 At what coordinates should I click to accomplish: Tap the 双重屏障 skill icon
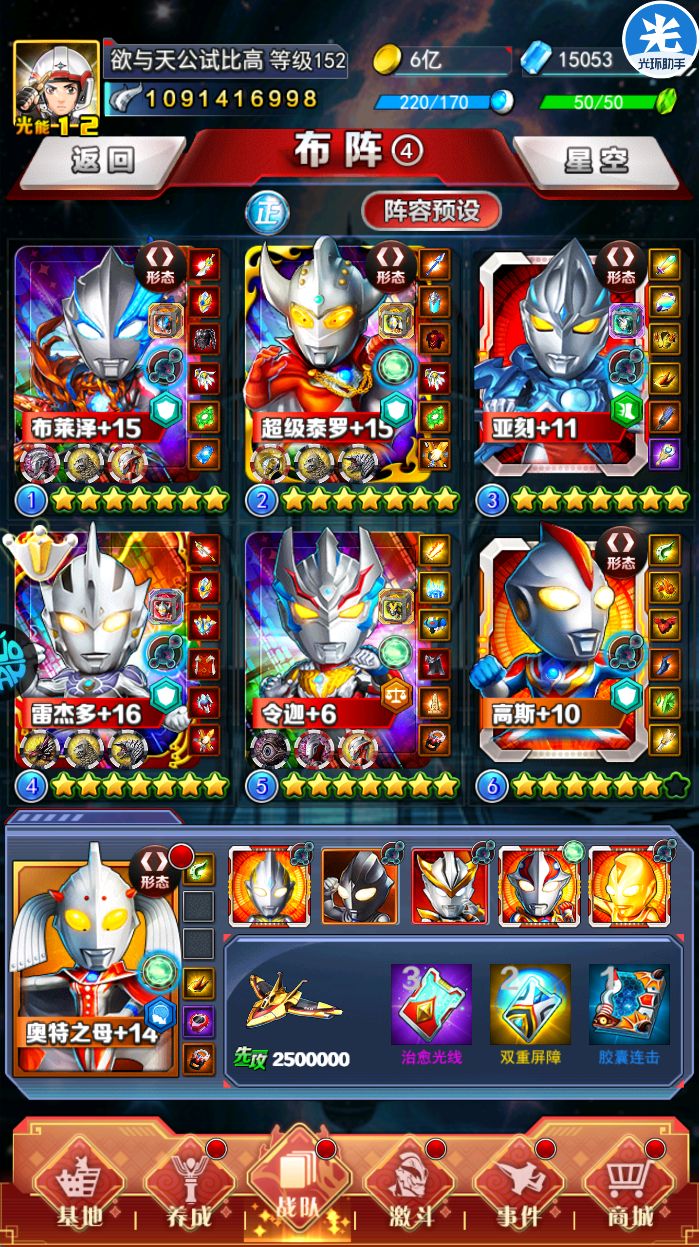(529, 1004)
